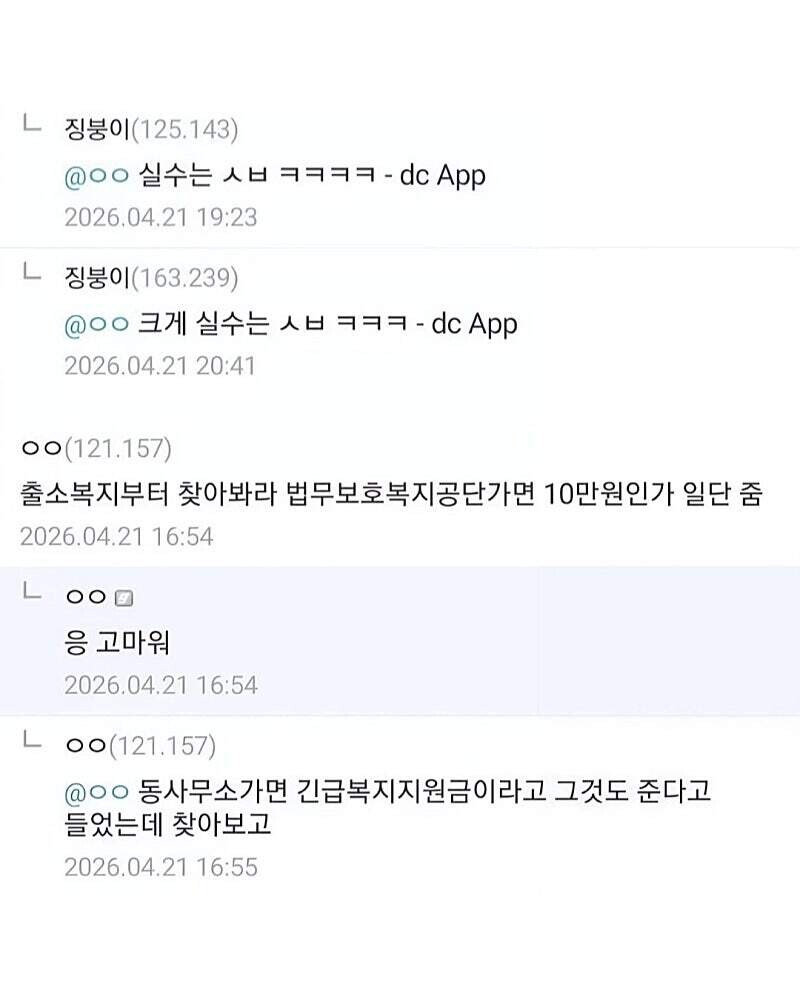Tap the @ㅇㅇ mention in 동사무소가면 reply

[96, 792]
